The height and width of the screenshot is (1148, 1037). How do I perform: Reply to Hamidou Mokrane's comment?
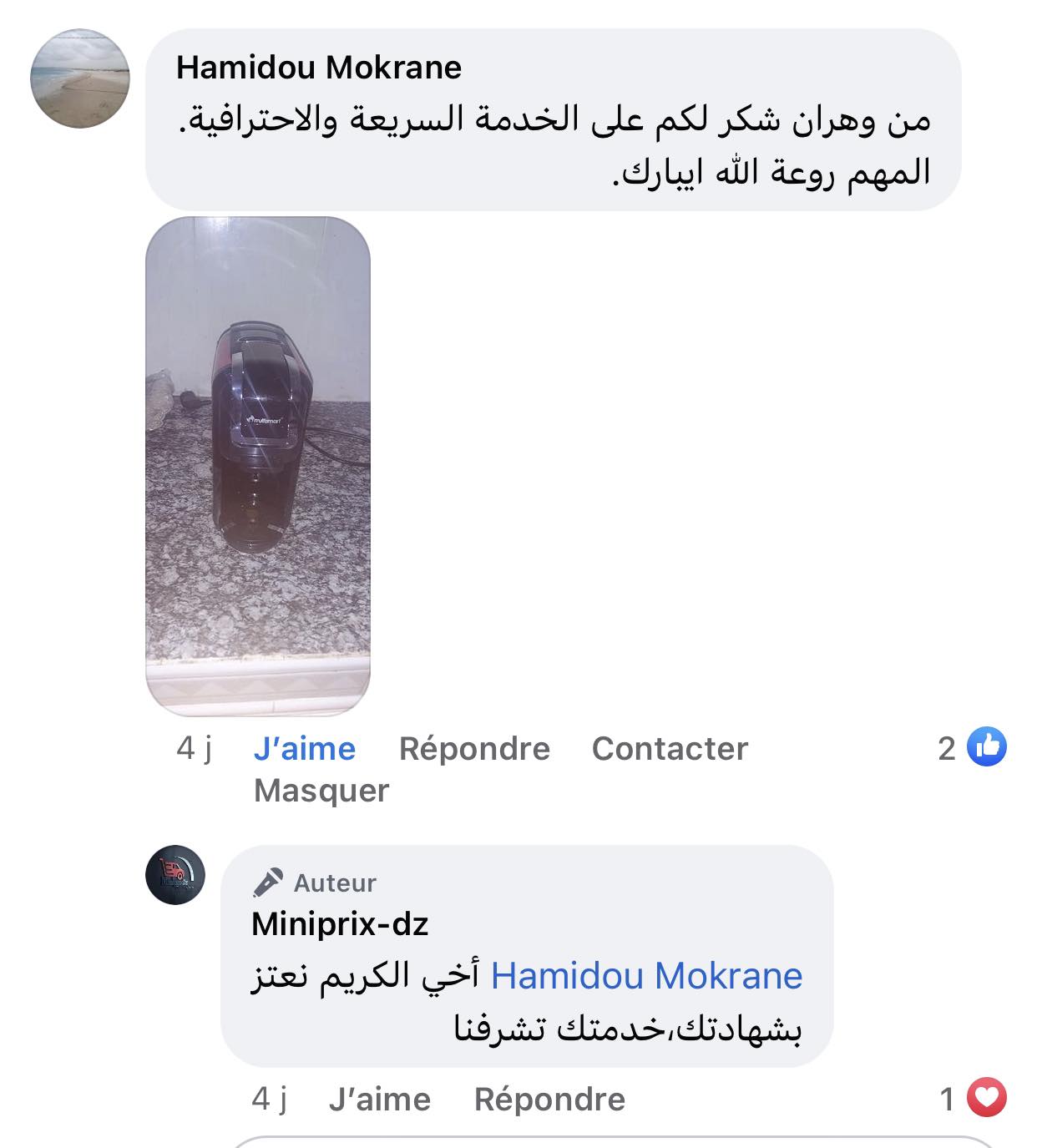point(474,749)
